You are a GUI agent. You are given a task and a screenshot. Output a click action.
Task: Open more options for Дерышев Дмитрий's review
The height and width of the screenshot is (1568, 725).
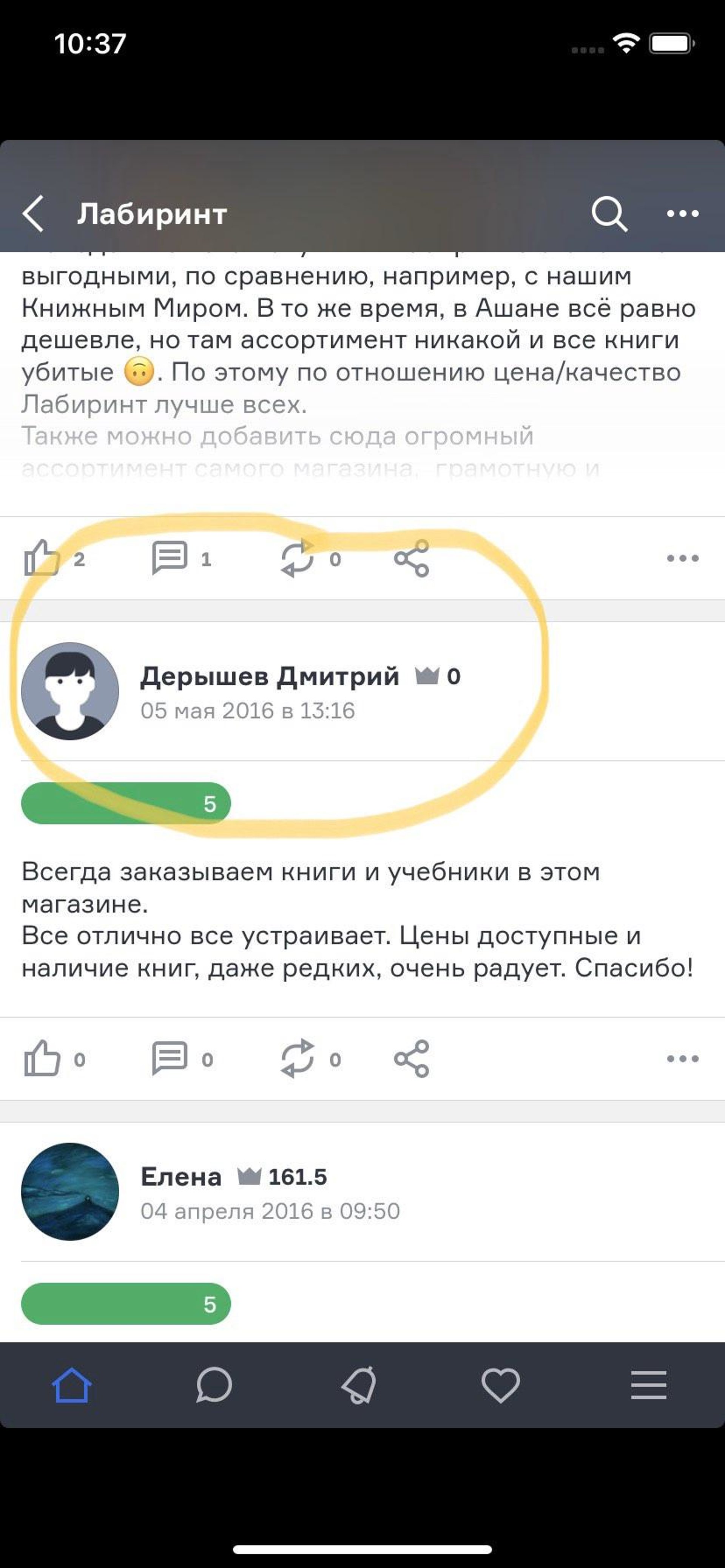(x=682, y=1059)
